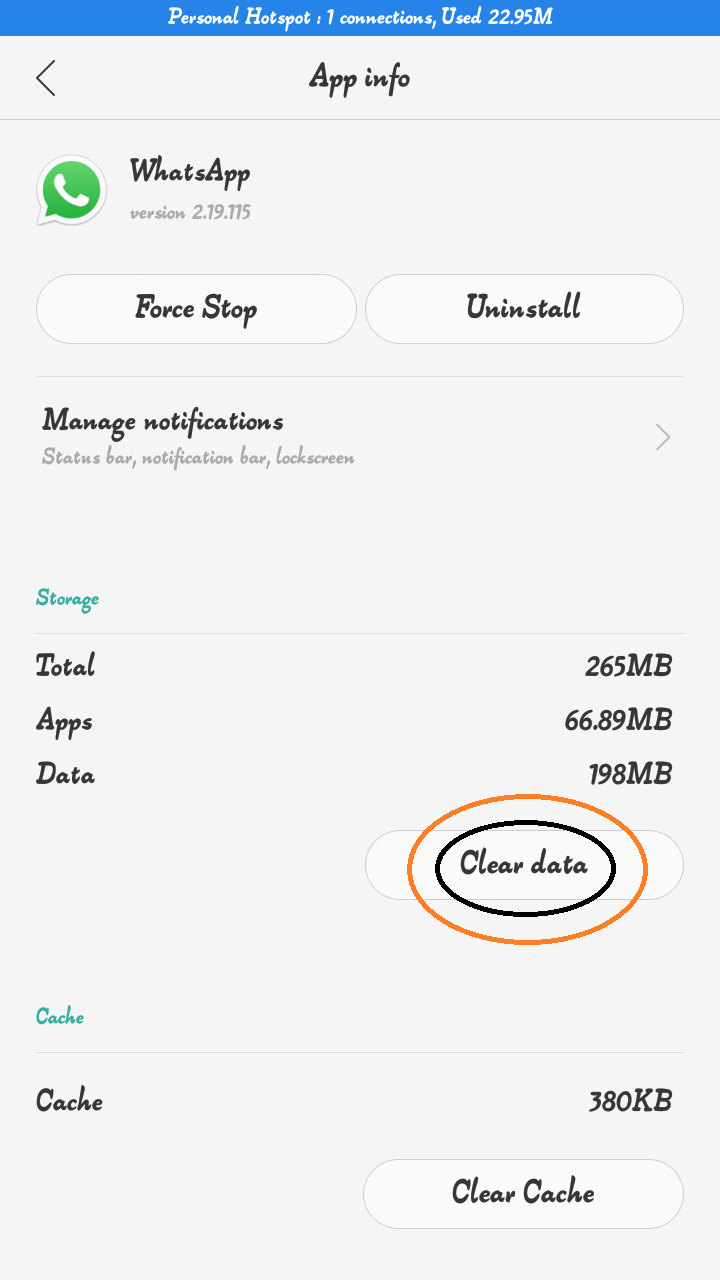This screenshot has height=1280, width=720.
Task: Tap the notification description under Manage notifications
Action: tap(197, 457)
